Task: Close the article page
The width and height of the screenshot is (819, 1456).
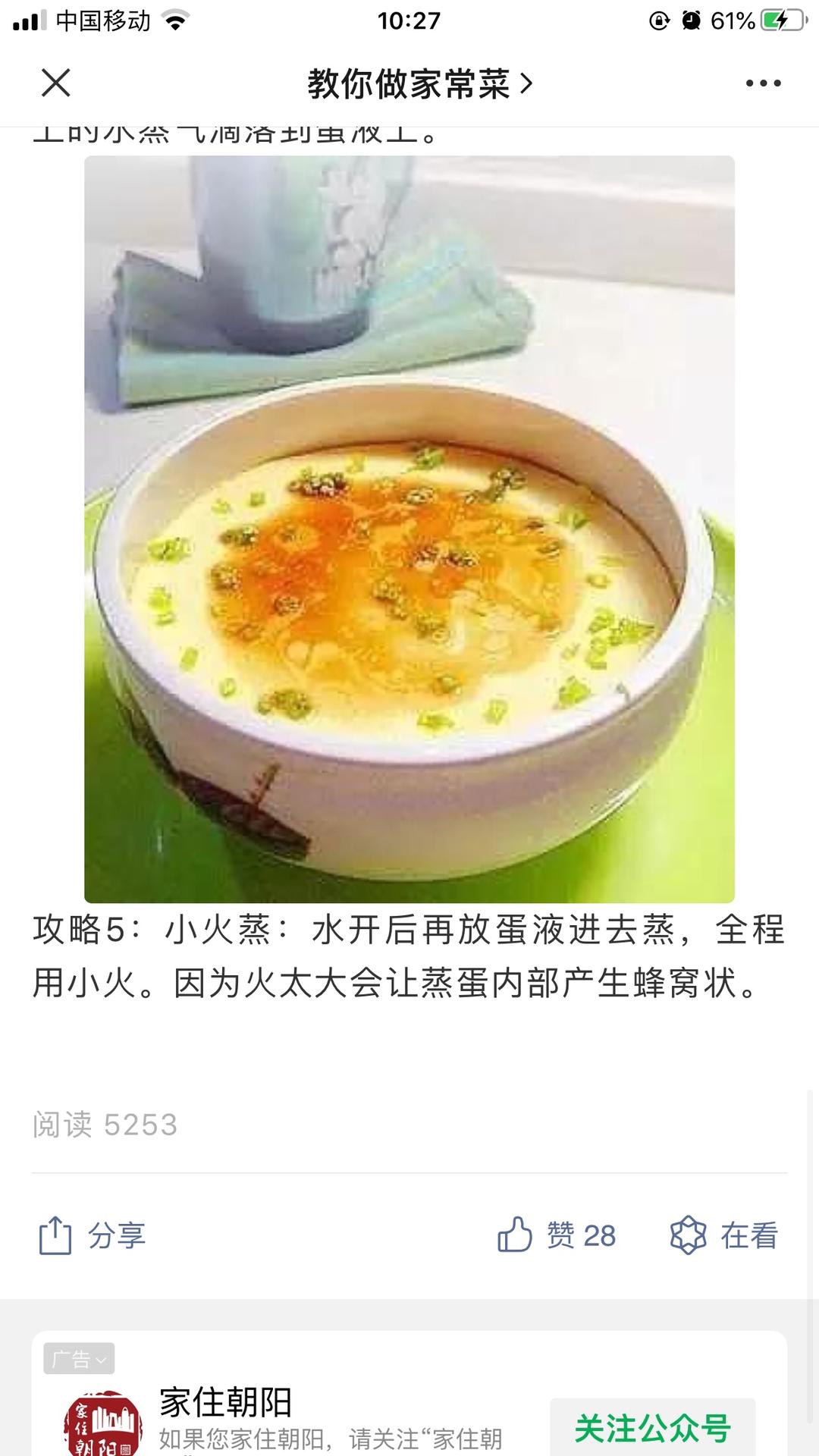Action: click(x=55, y=83)
